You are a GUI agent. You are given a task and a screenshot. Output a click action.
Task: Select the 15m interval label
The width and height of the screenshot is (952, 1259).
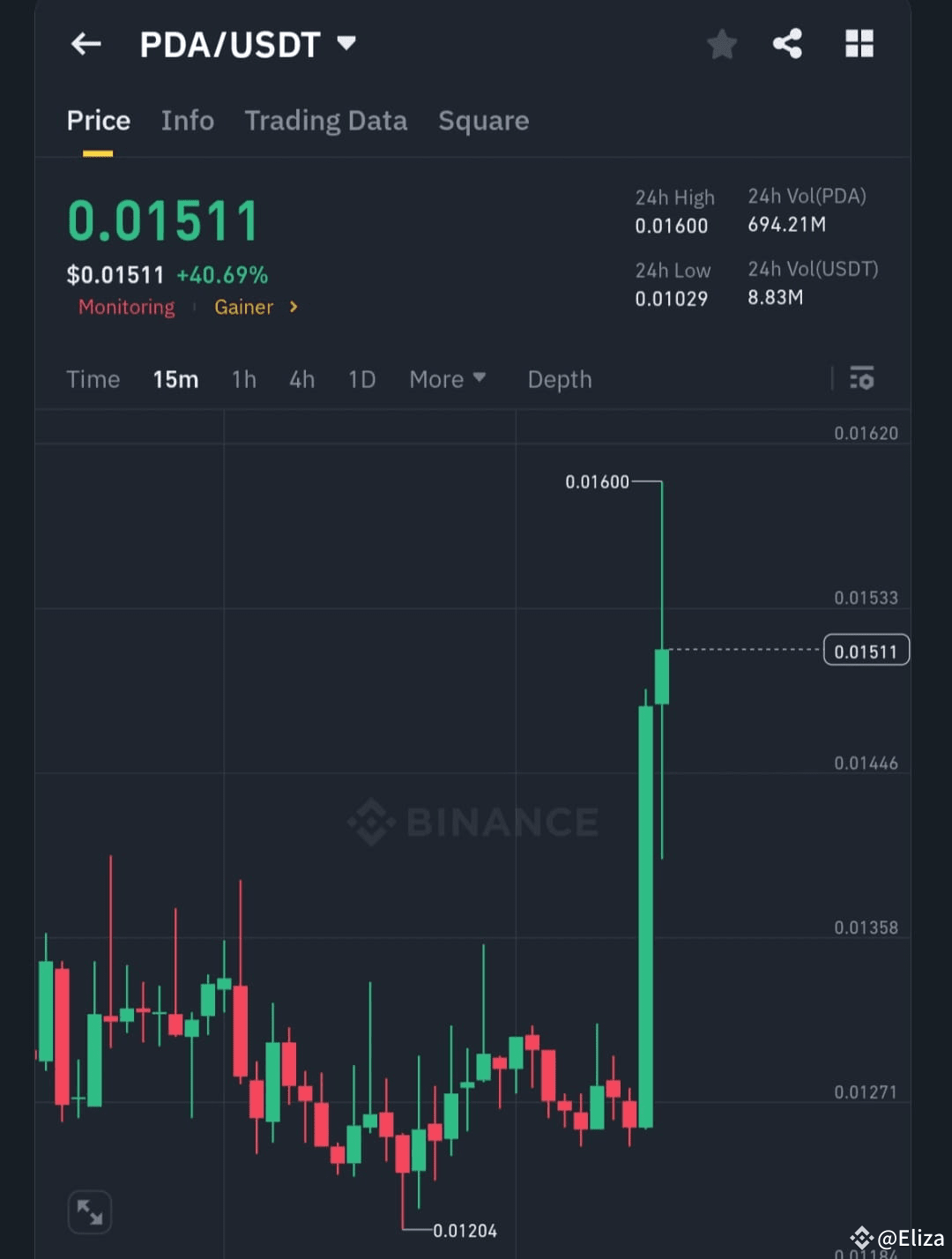pos(175,379)
